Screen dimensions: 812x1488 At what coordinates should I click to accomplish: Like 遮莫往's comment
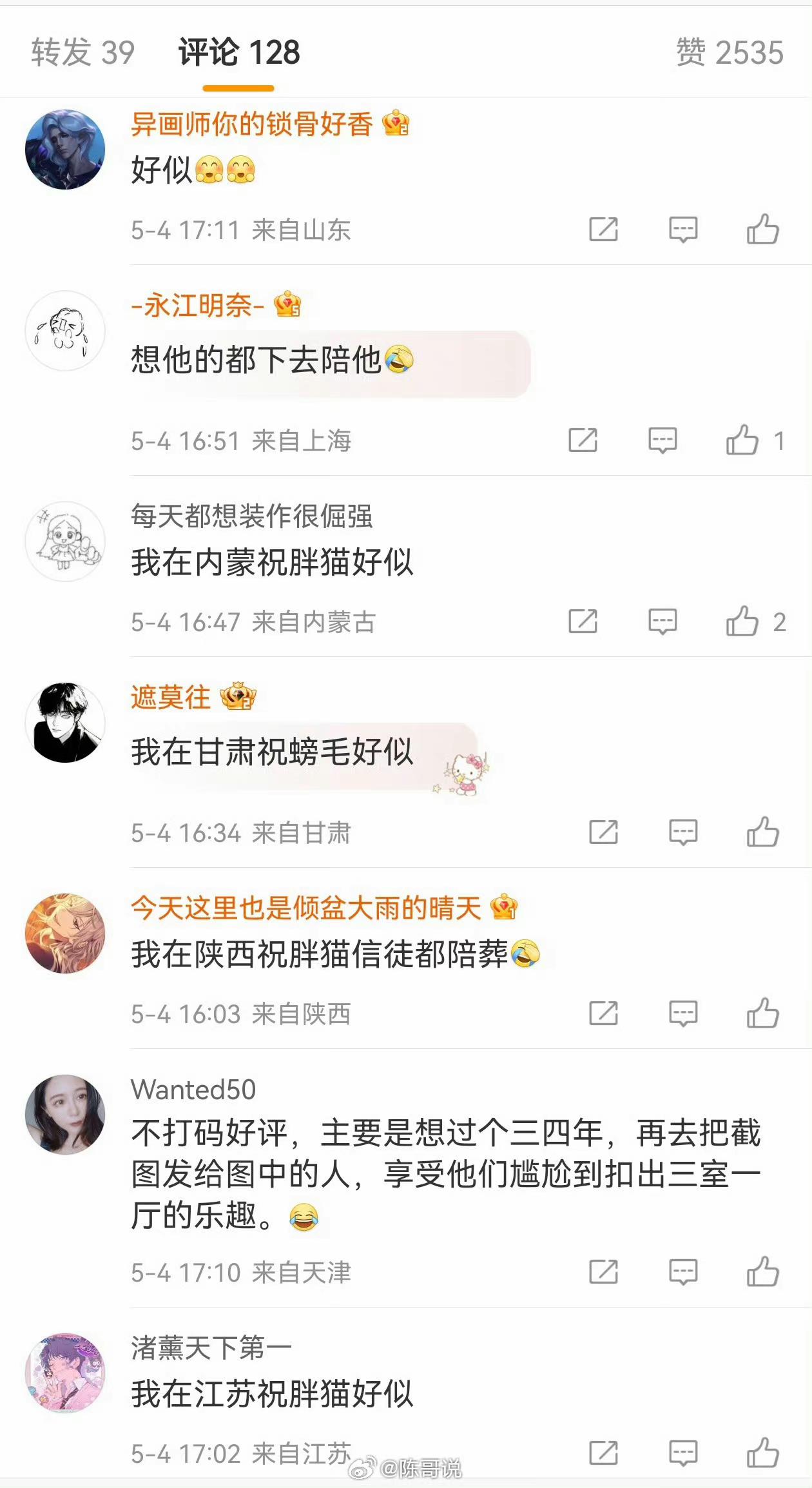(x=762, y=832)
